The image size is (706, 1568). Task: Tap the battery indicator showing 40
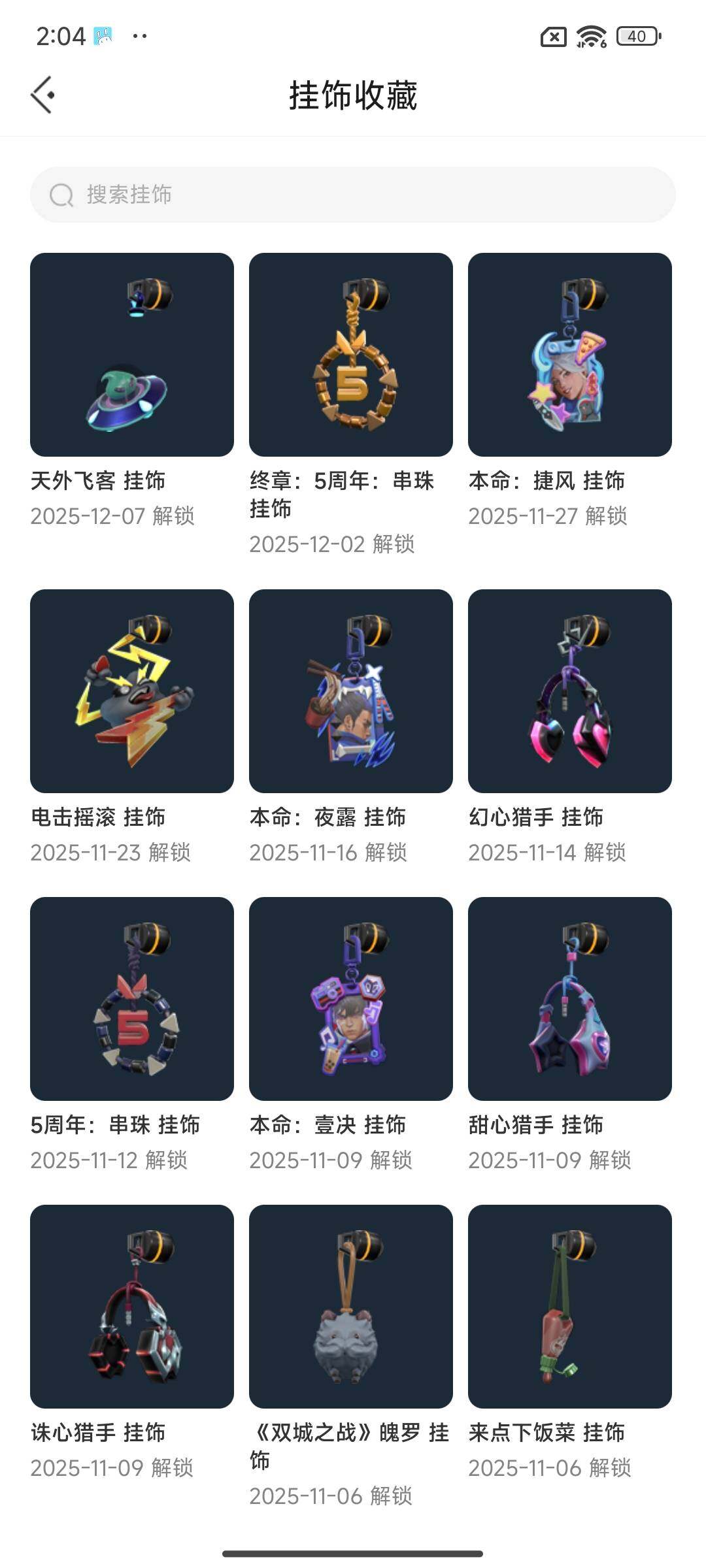(636, 37)
